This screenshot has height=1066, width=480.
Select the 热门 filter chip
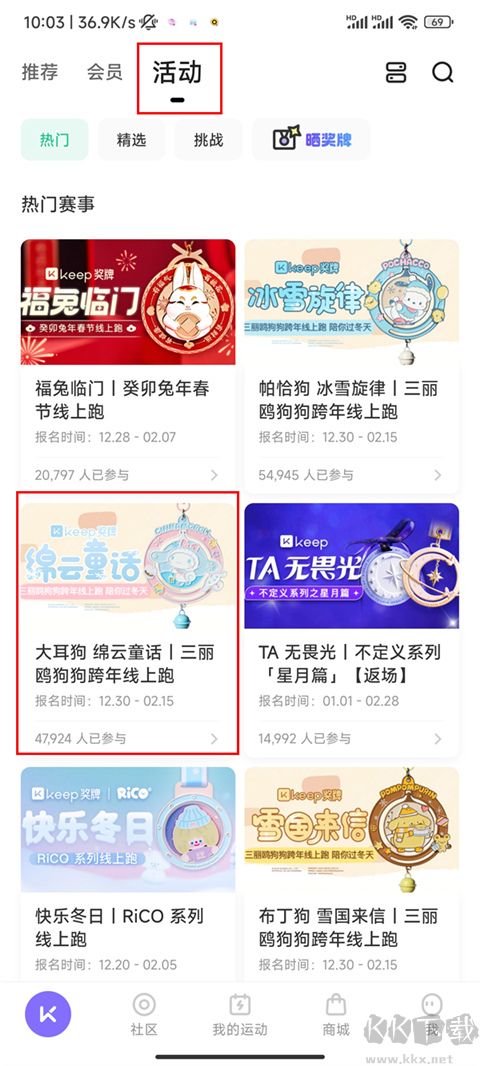pyautogui.click(x=54, y=140)
